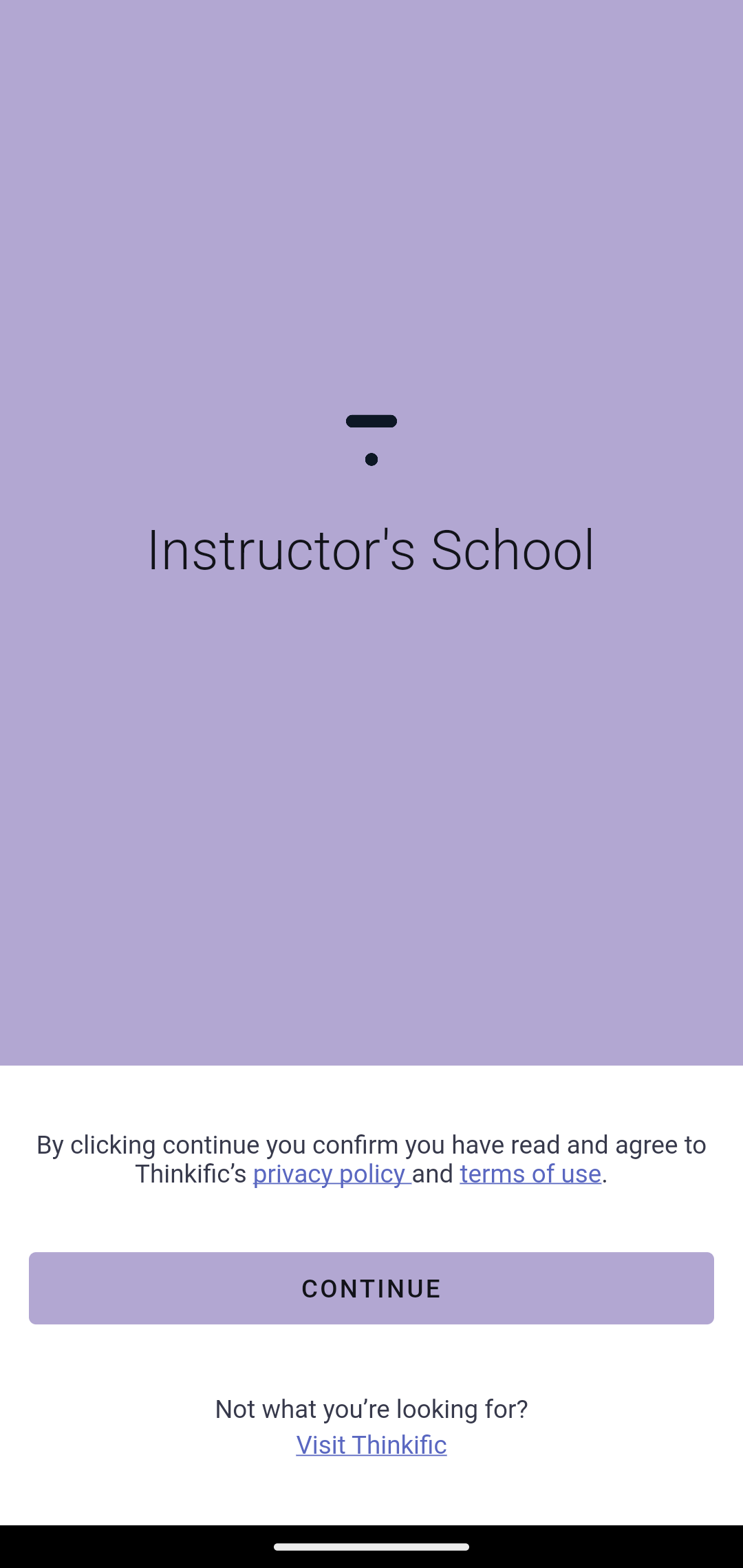Viewport: 743px width, 1568px height.
Task: Open the terms of use link
Action: (x=530, y=1174)
